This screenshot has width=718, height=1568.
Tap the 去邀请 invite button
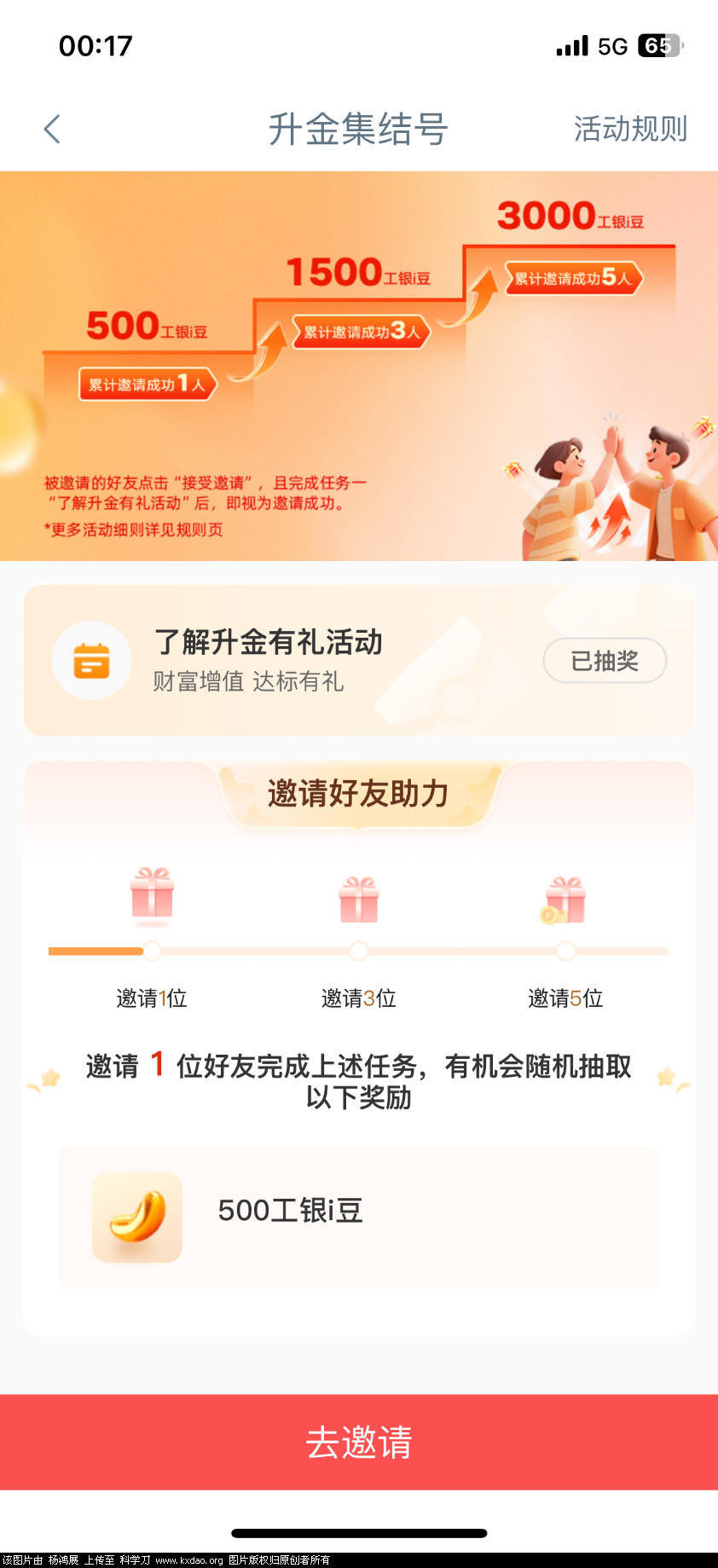tap(359, 1442)
